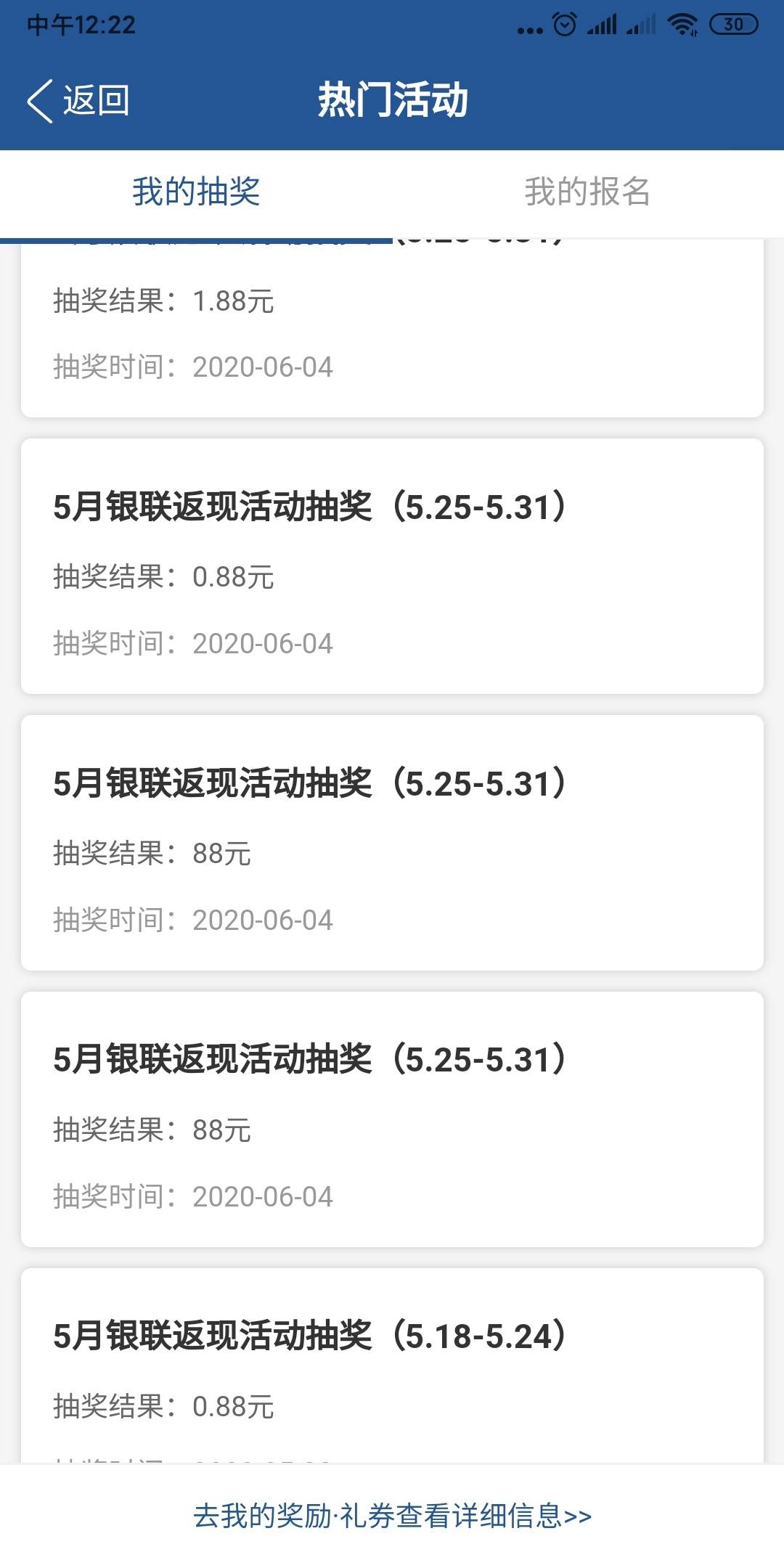Select the 我的抽奖 tab
Viewport: 784px width, 1568px height.
click(196, 192)
